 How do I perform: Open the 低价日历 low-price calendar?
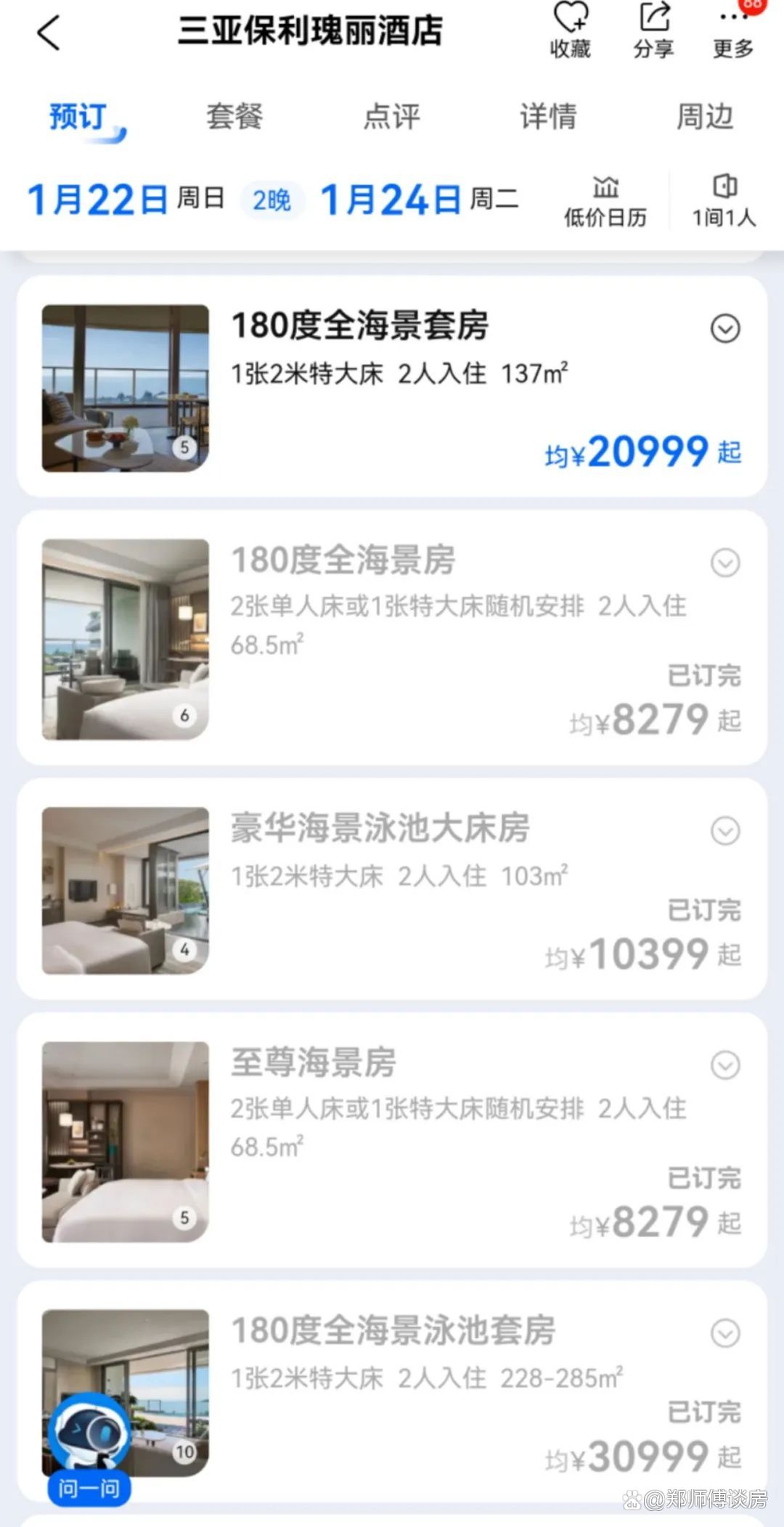pos(605,201)
